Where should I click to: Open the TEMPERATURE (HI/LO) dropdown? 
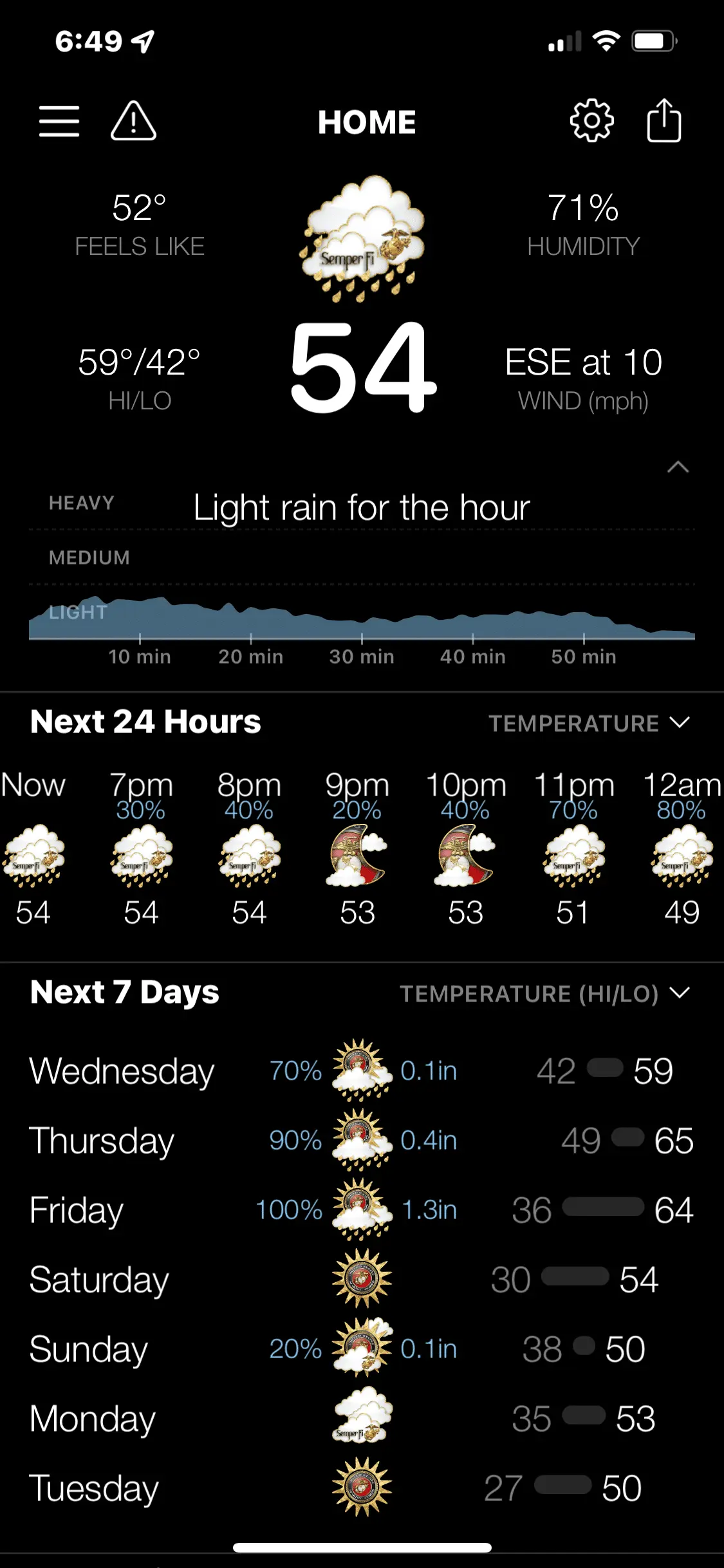click(544, 993)
